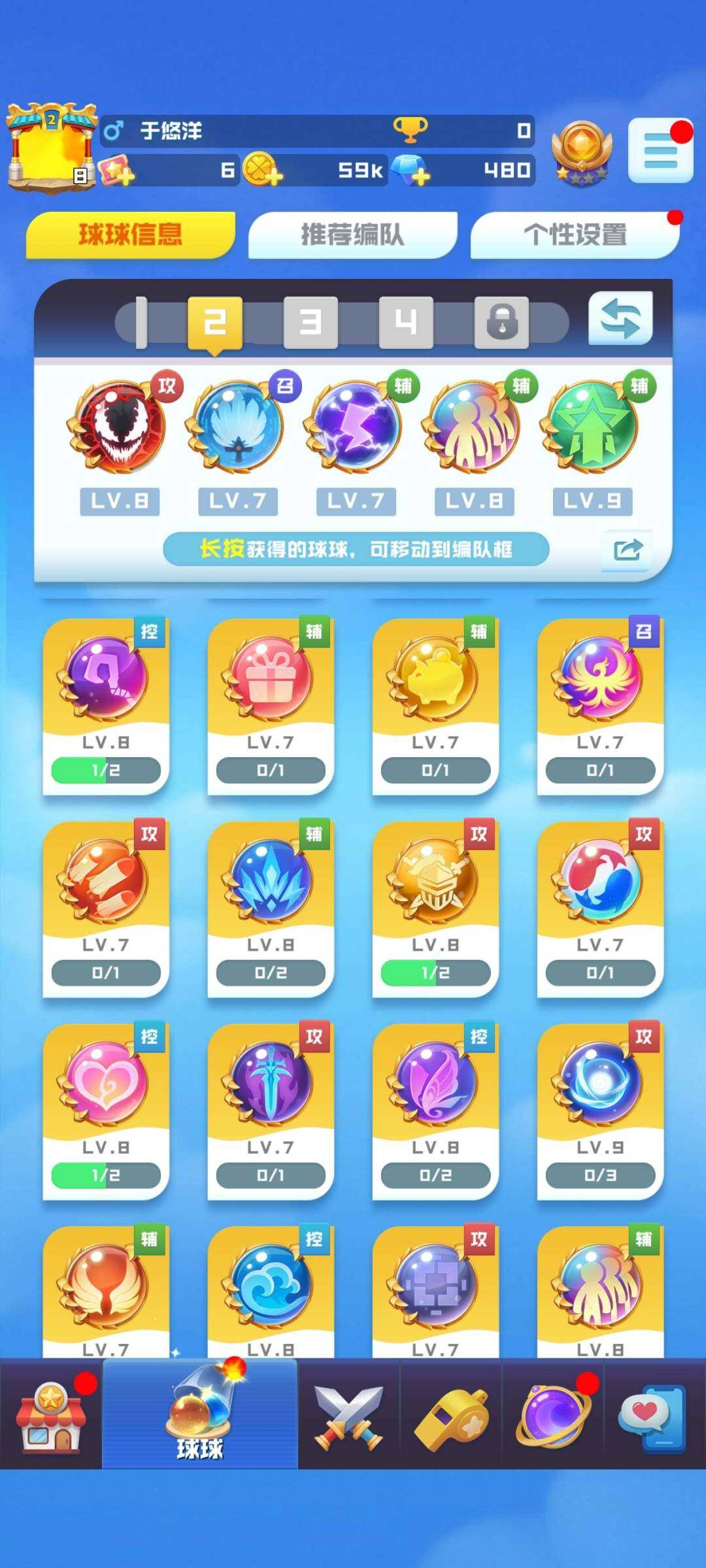This screenshot has height=1568, width=706.
Task: Select team preset number 4
Action: point(407,322)
